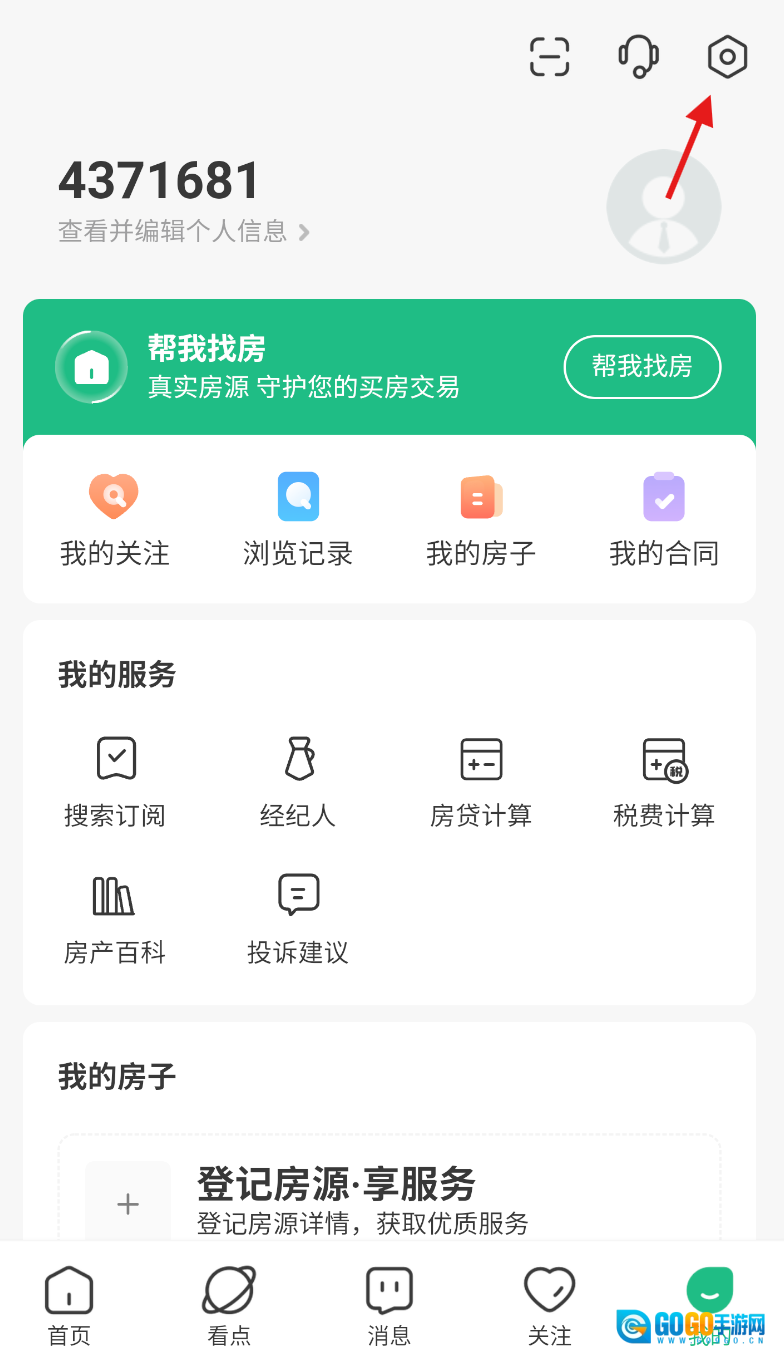Open 经纪人 service

pyautogui.click(x=298, y=783)
